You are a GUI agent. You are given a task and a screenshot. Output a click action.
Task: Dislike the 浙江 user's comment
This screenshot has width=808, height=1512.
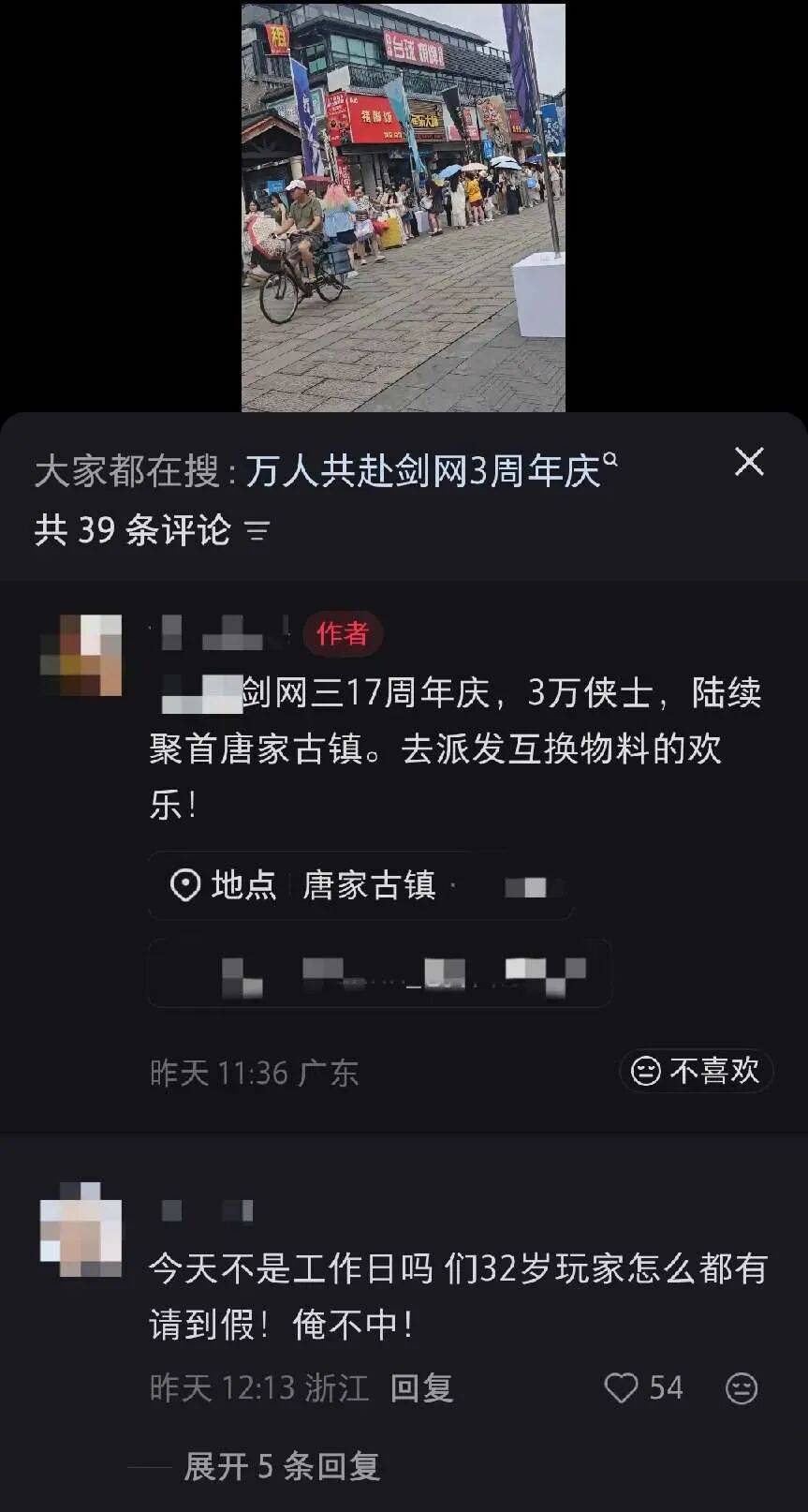pos(742,1388)
